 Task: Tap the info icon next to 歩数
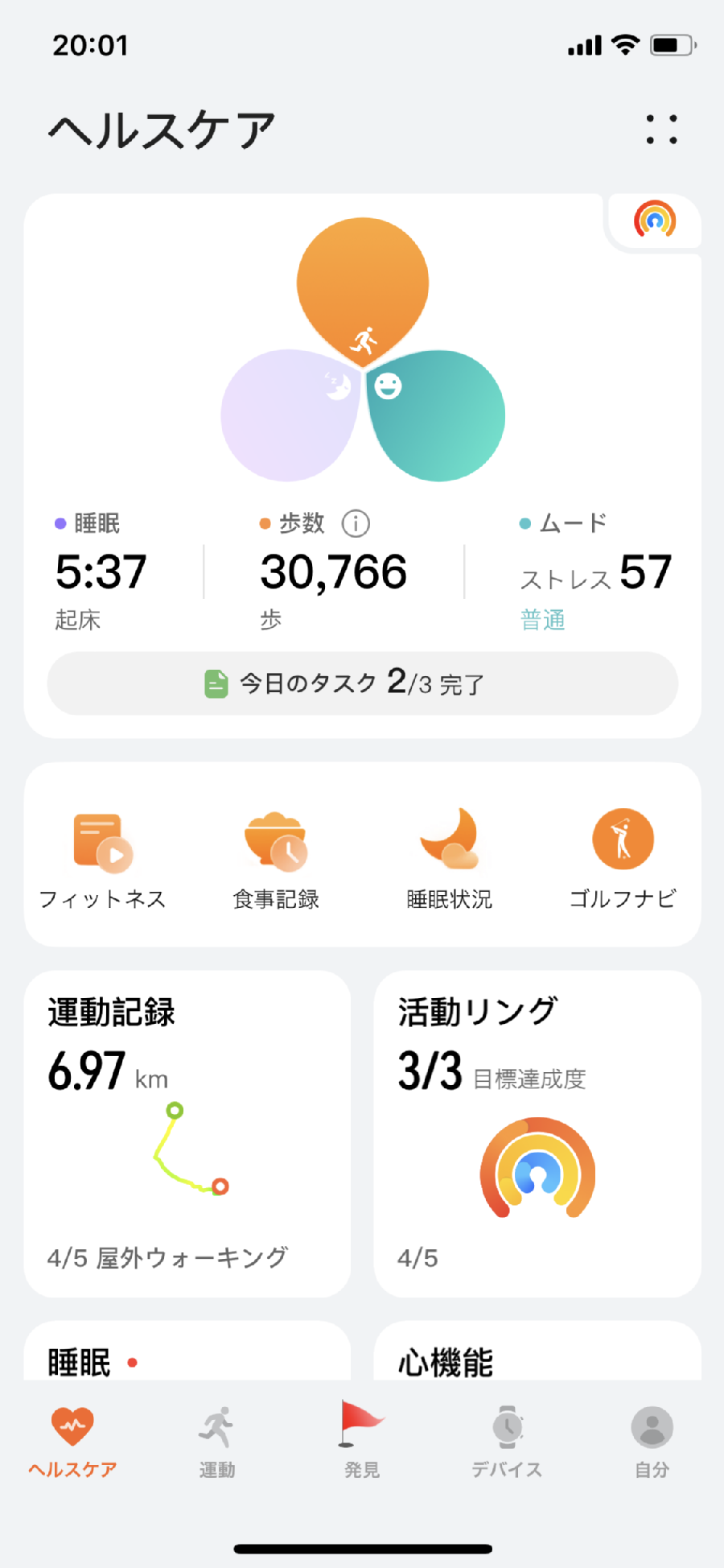coord(356,524)
